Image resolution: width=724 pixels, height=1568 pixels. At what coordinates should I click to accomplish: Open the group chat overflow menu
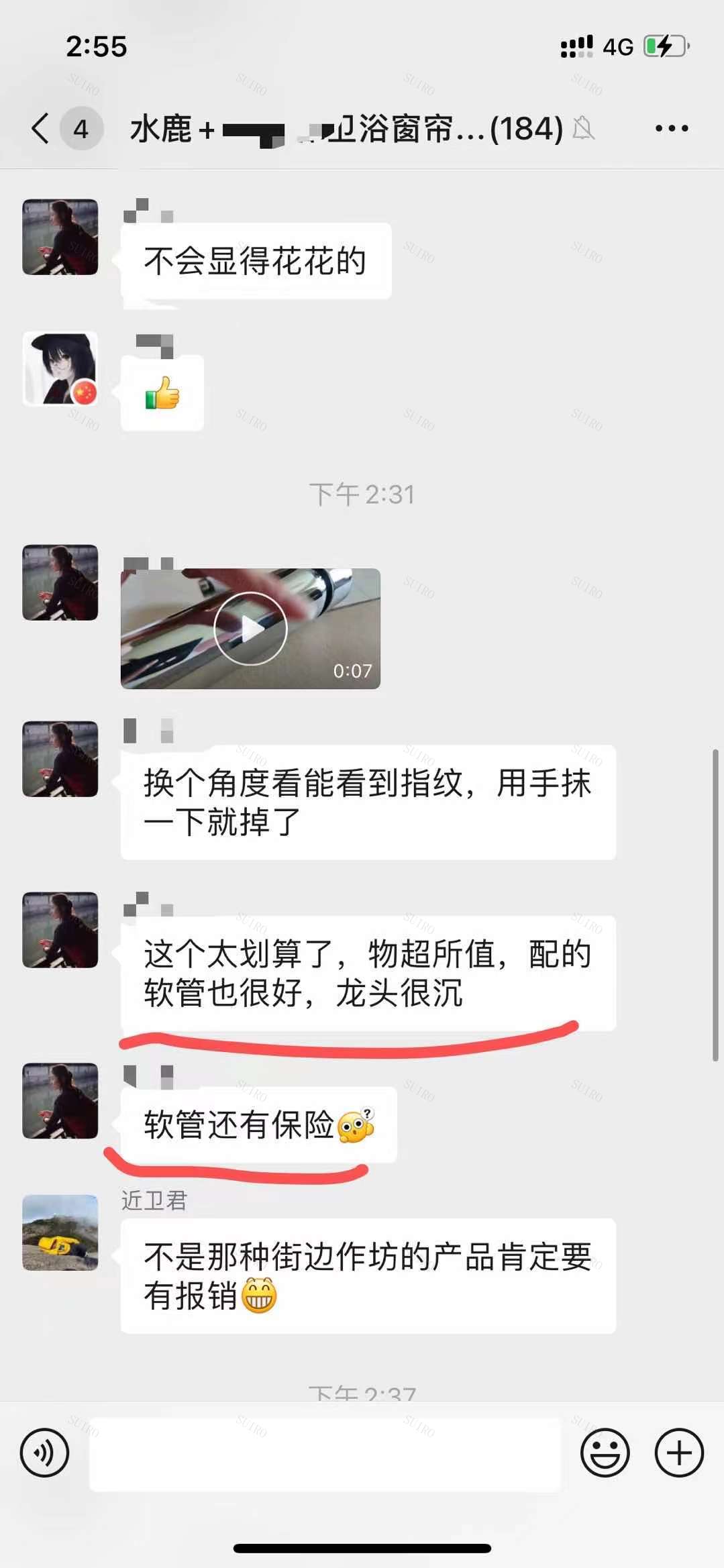[x=671, y=128]
